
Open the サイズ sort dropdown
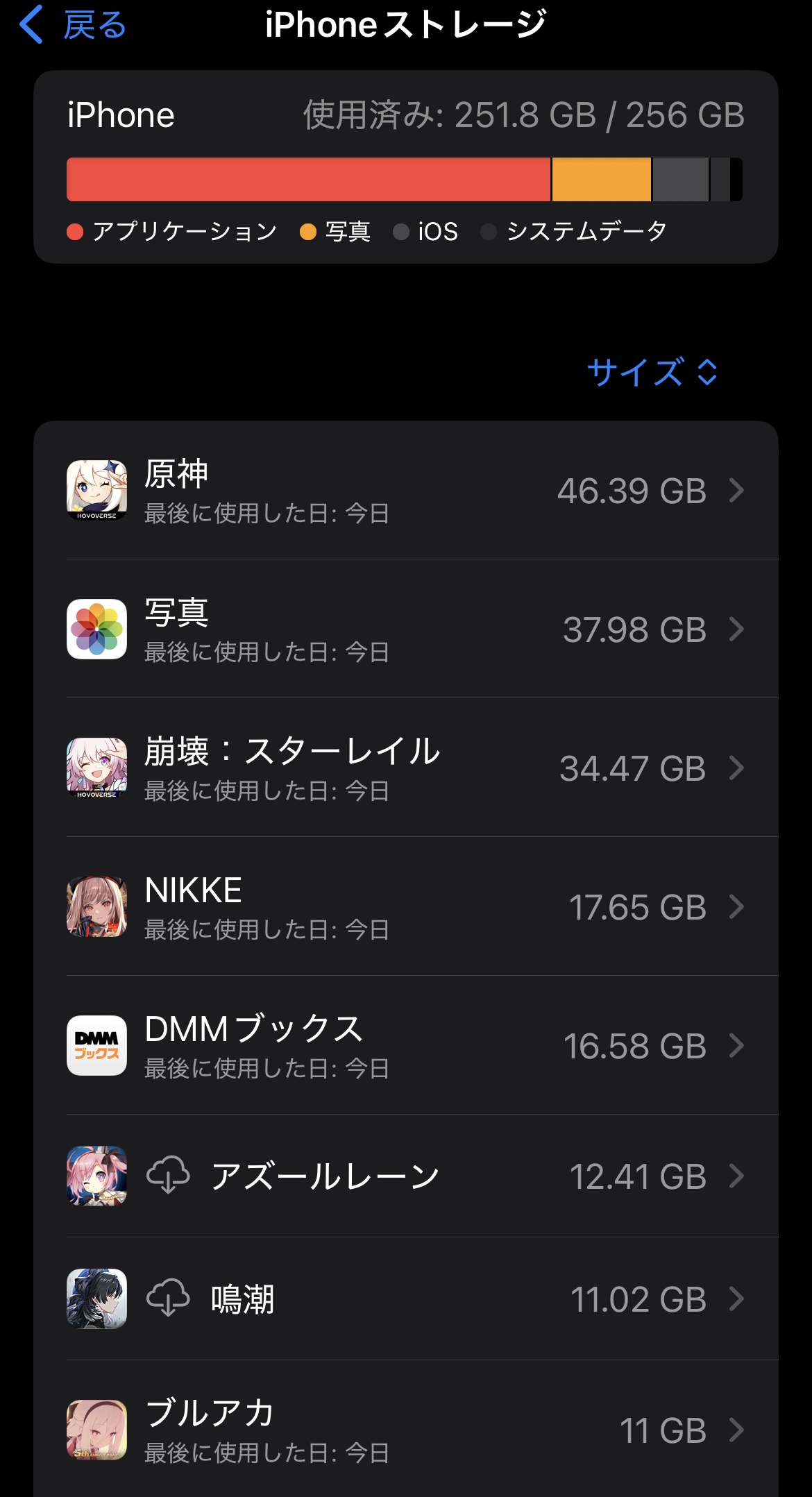click(x=651, y=372)
